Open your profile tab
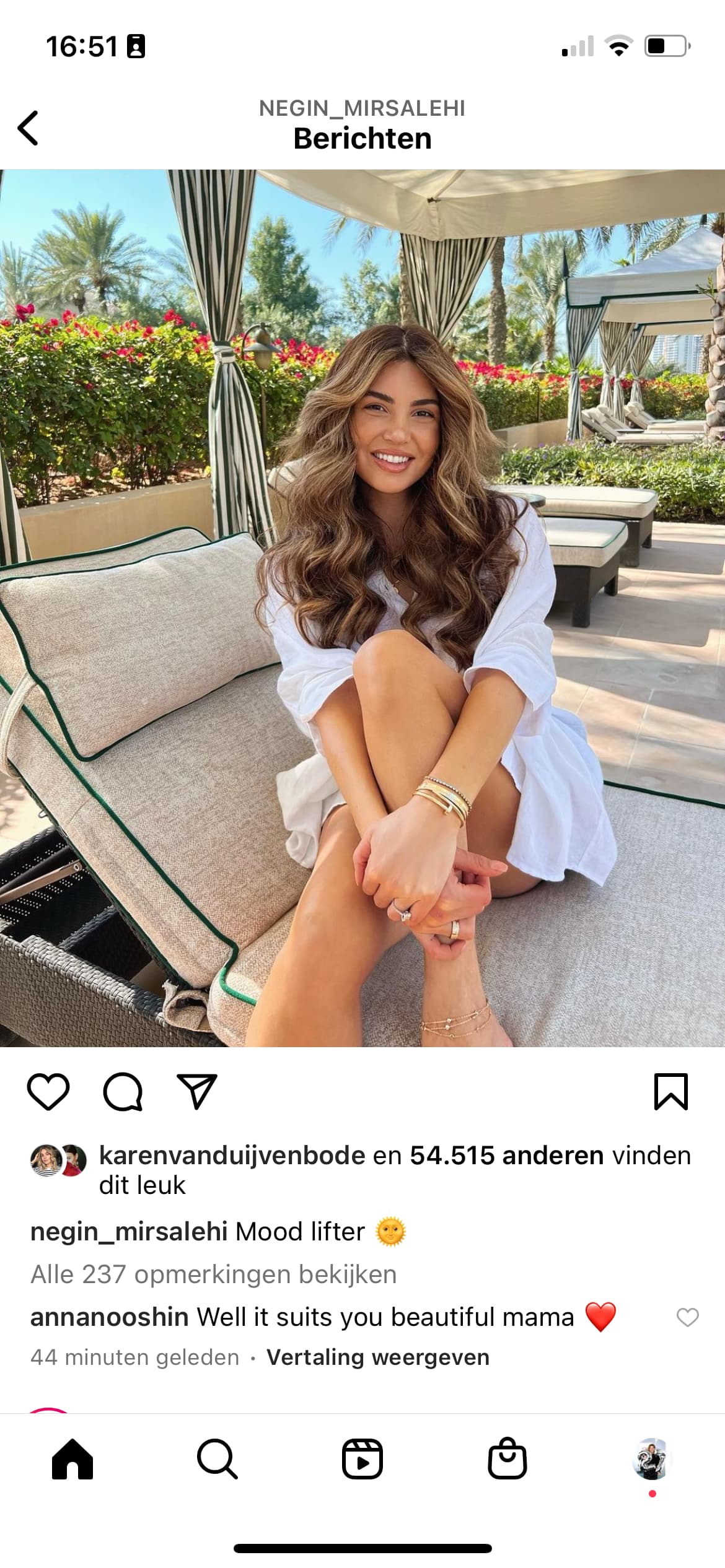Viewport: 725px width, 1568px height. coord(652,1459)
